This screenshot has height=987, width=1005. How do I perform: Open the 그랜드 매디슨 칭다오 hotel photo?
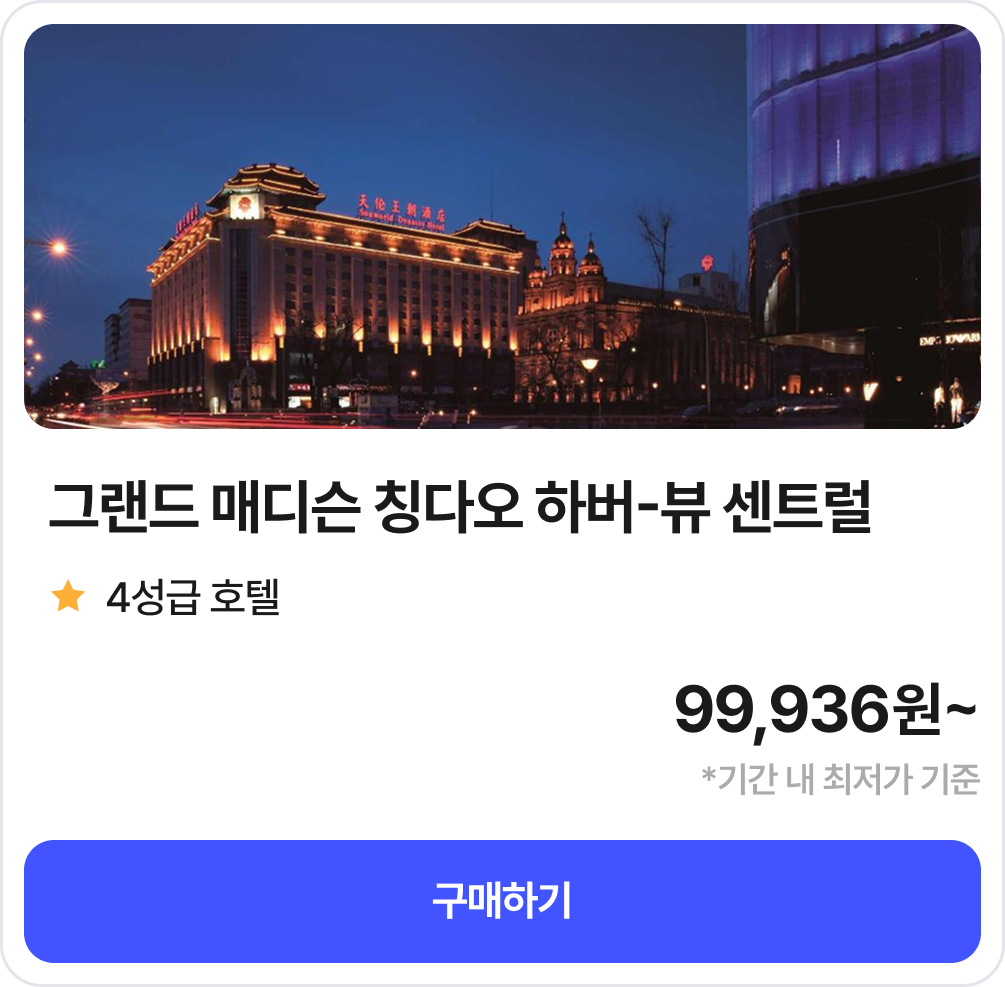pyautogui.click(x=502, y=227)
